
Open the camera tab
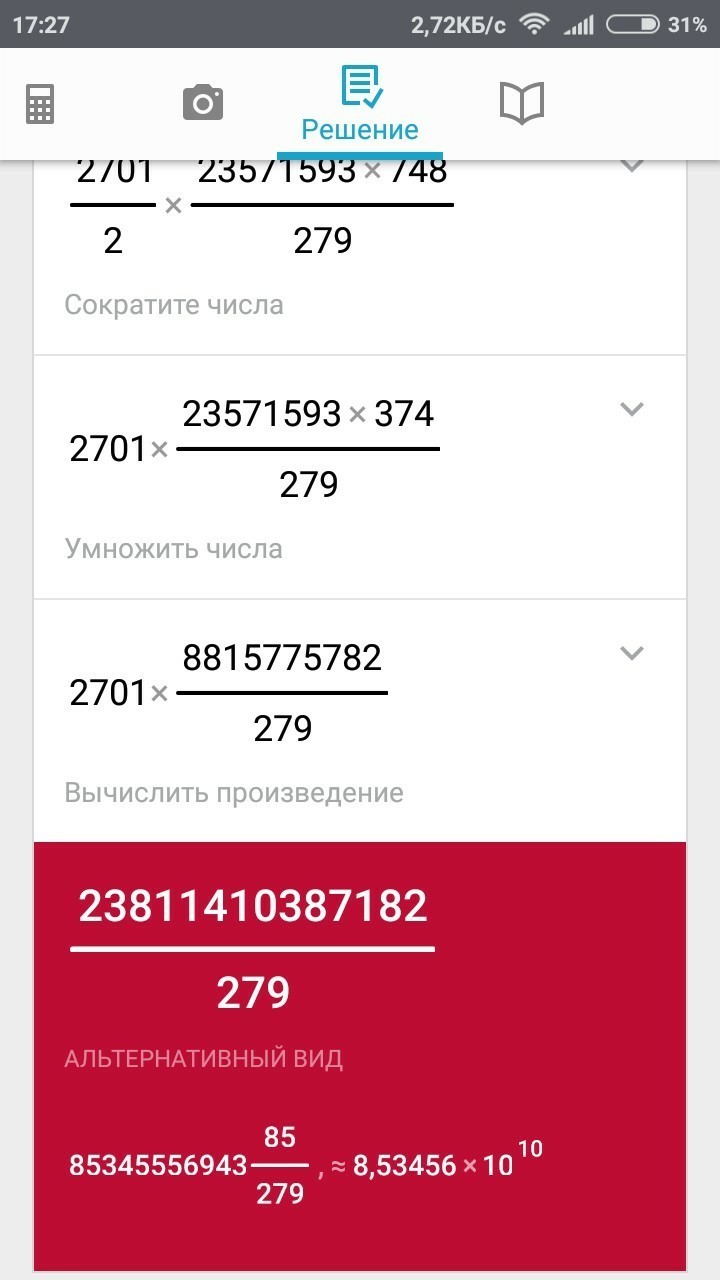[202, 103]
